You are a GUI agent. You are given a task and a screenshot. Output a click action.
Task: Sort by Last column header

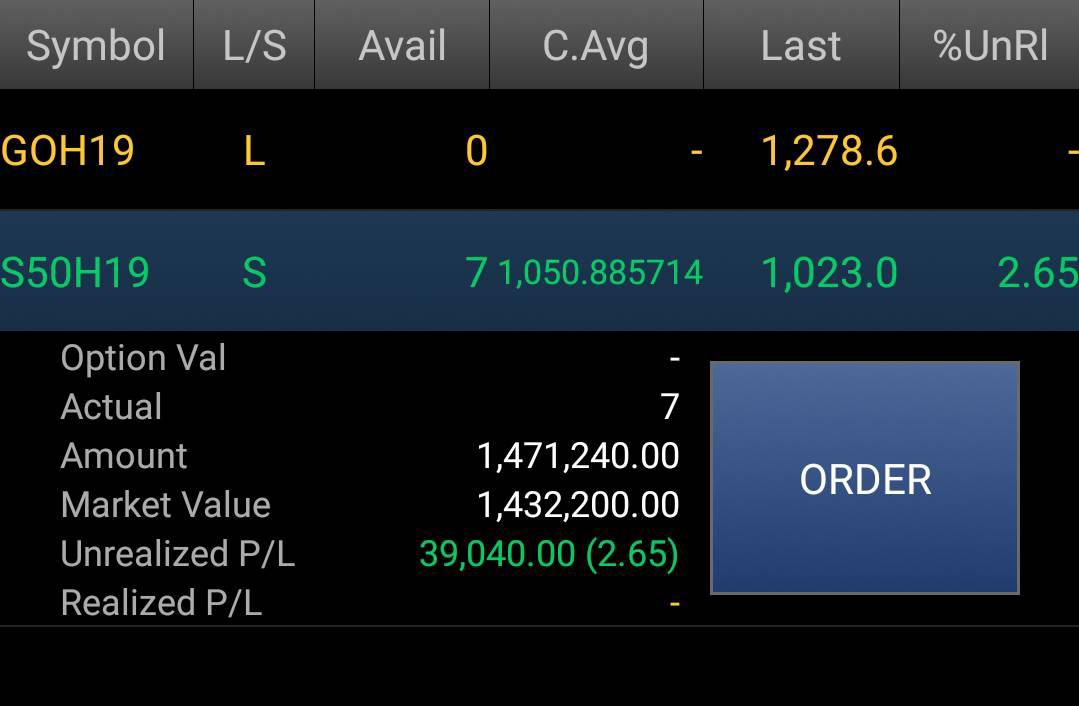pos(801,46)
